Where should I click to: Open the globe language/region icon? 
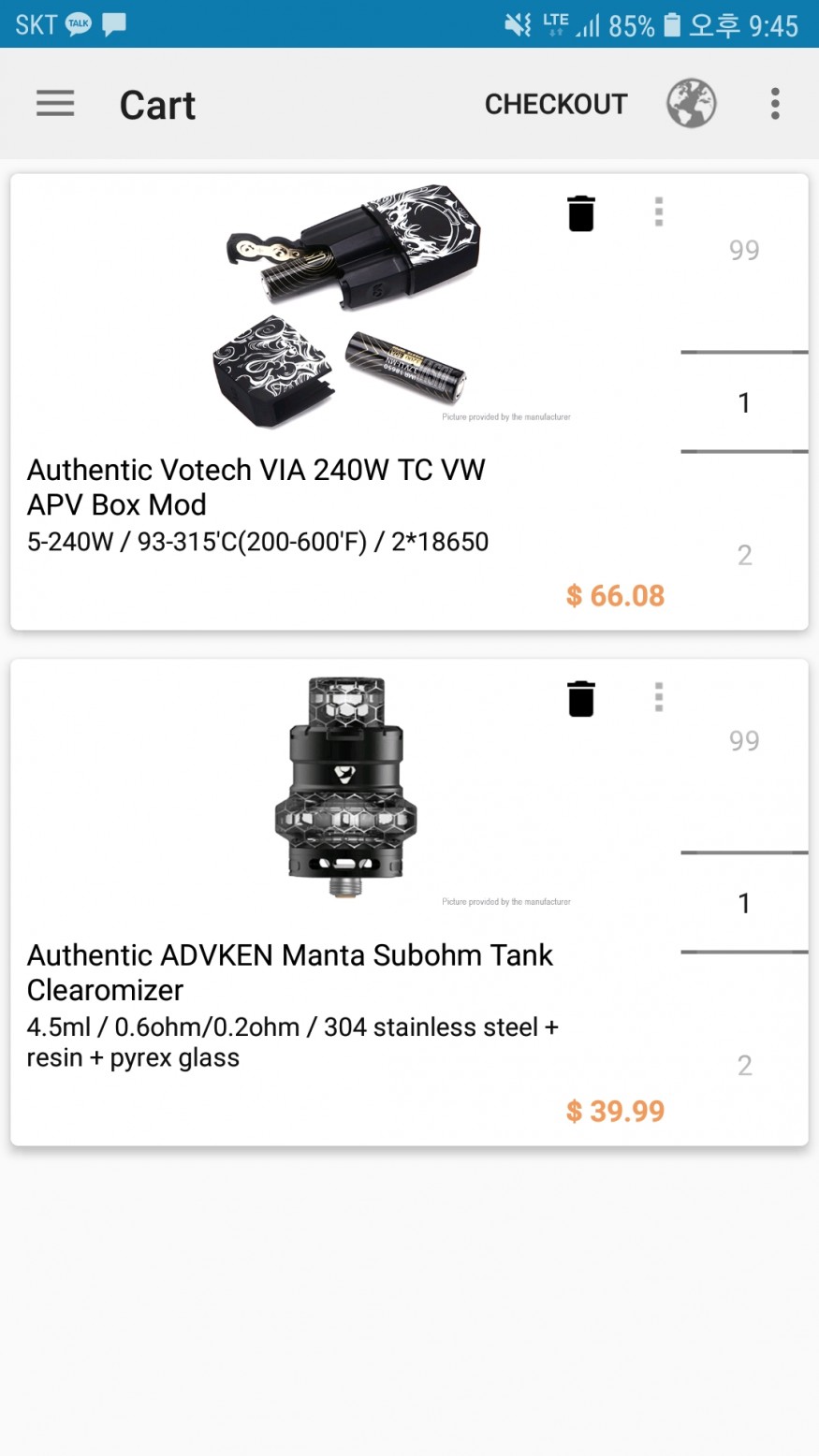click(x=691, y=103)
